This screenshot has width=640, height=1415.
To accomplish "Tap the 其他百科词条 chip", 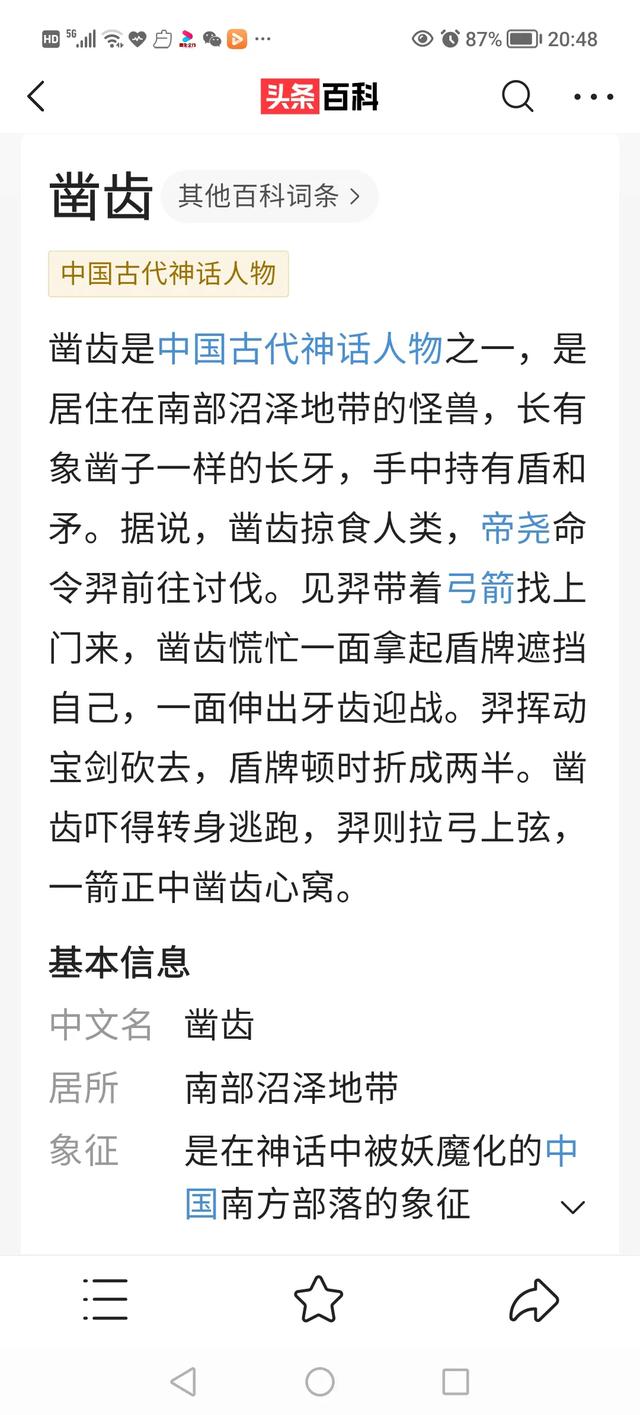I will [269, 196].
